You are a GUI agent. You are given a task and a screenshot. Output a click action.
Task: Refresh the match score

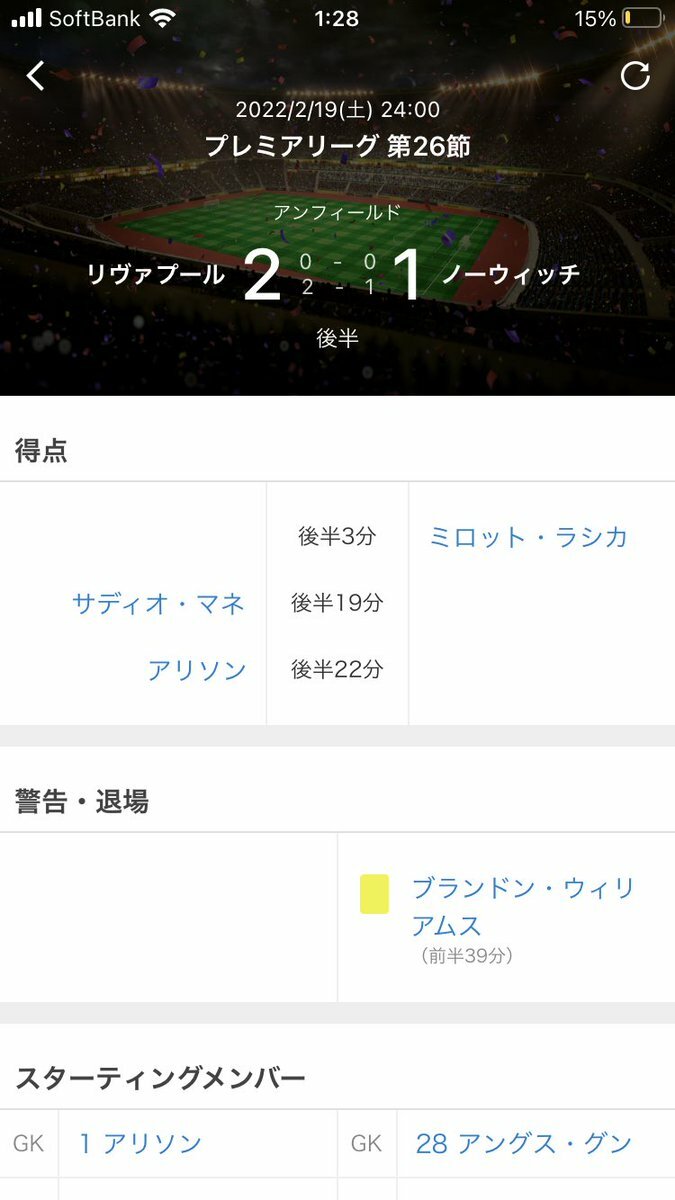coord(635,76)
